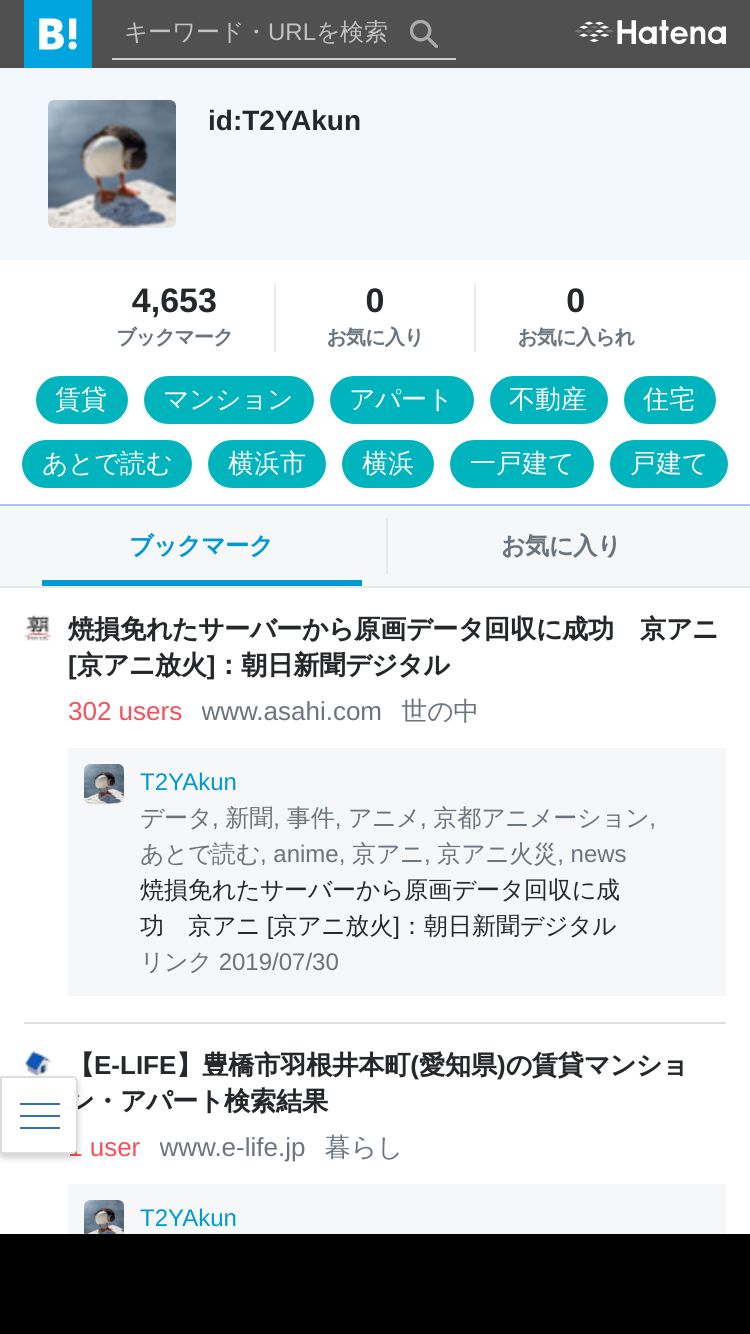Viewport: 750px width, 1334px height.
Task: Select the 賃貸 tag chip
Action: point(82,400)
